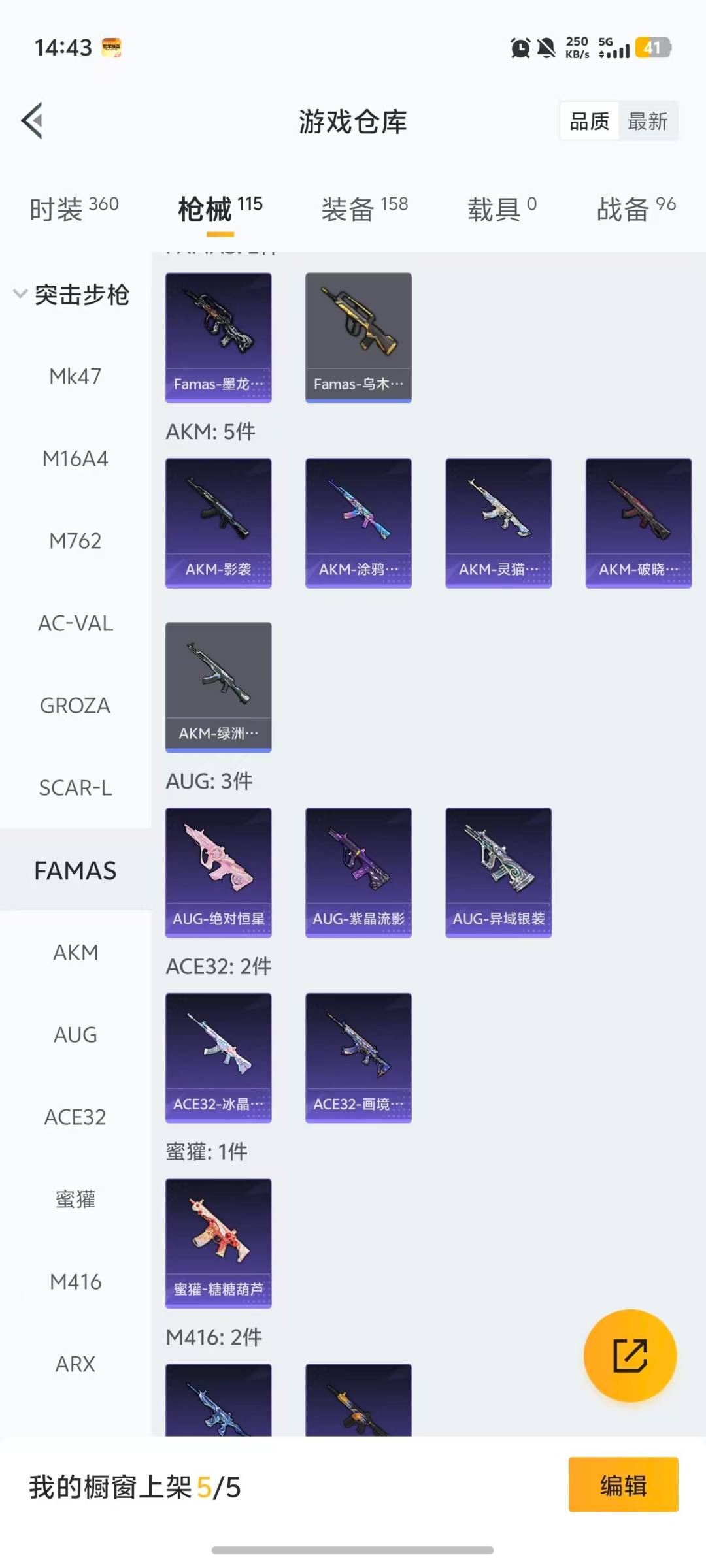Viewport: 706px width, 1568px height.
Task: Jump to the GROZA section
Action: click(x=75, y=706)
